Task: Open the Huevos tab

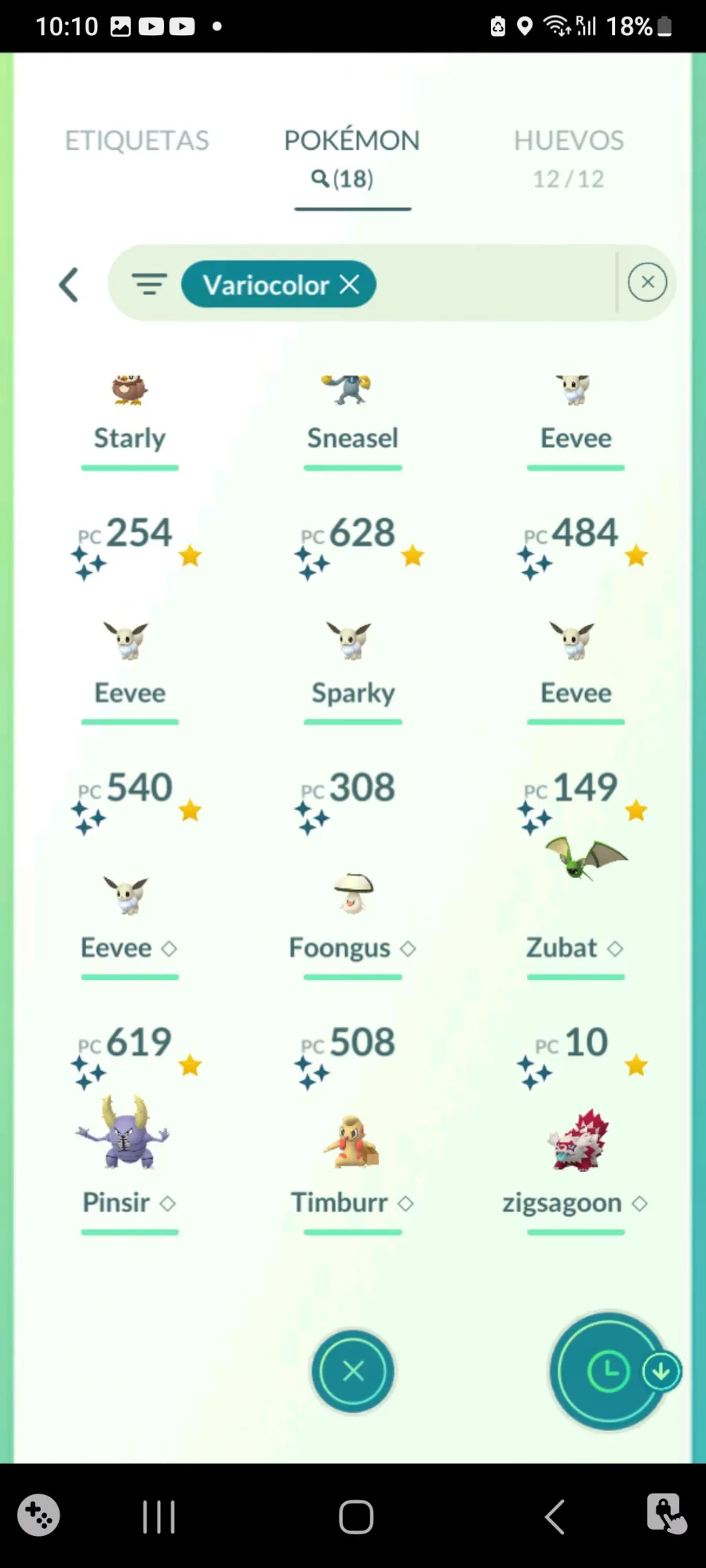Action: [569, 158]
